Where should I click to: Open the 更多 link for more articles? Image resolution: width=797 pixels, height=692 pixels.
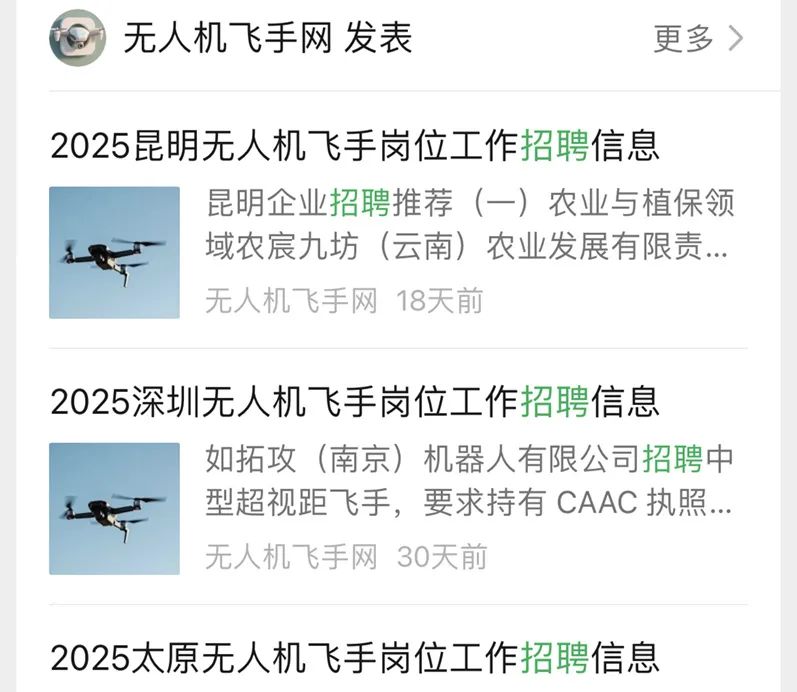point(697,39)
